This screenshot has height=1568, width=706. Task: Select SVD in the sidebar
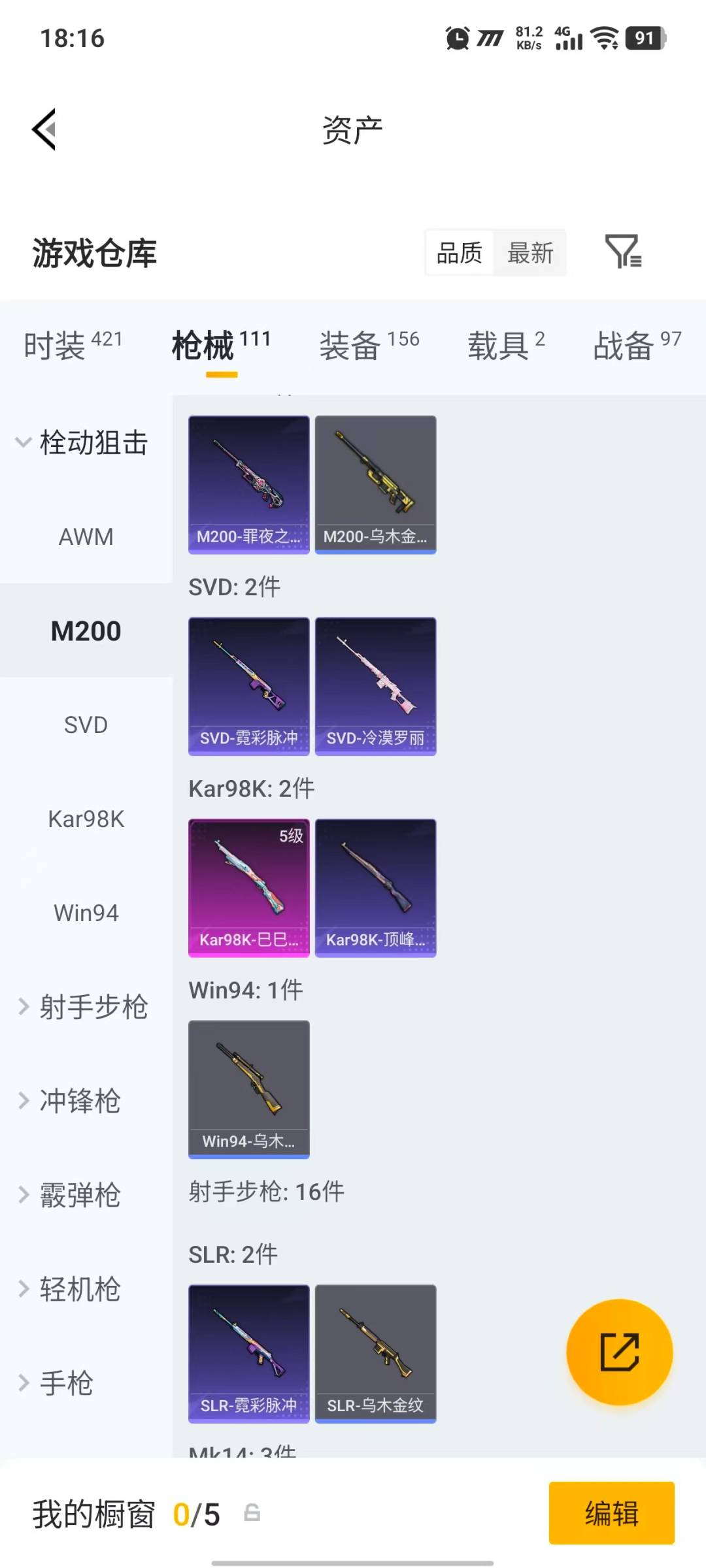(86, 725)
